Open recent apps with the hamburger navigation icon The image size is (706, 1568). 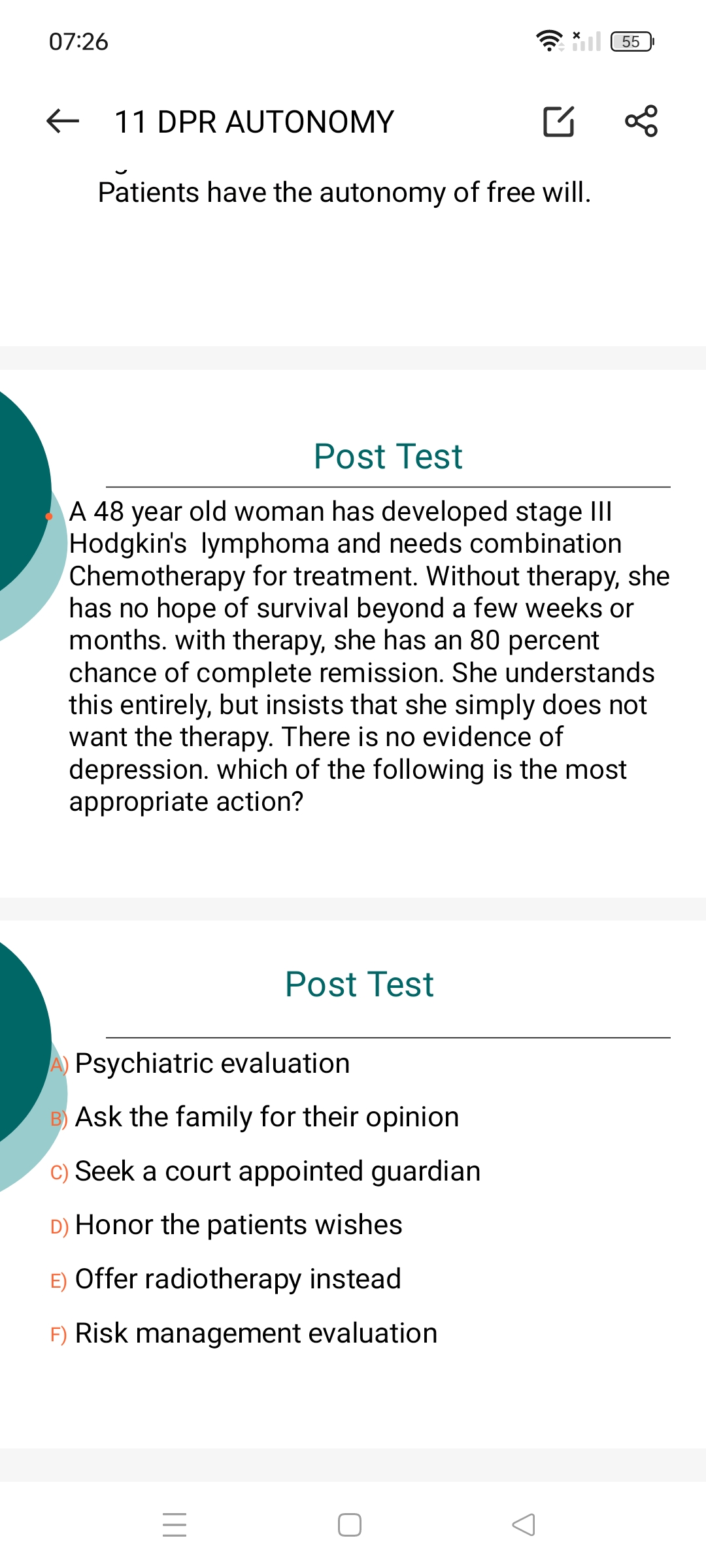coord(174,1525)
